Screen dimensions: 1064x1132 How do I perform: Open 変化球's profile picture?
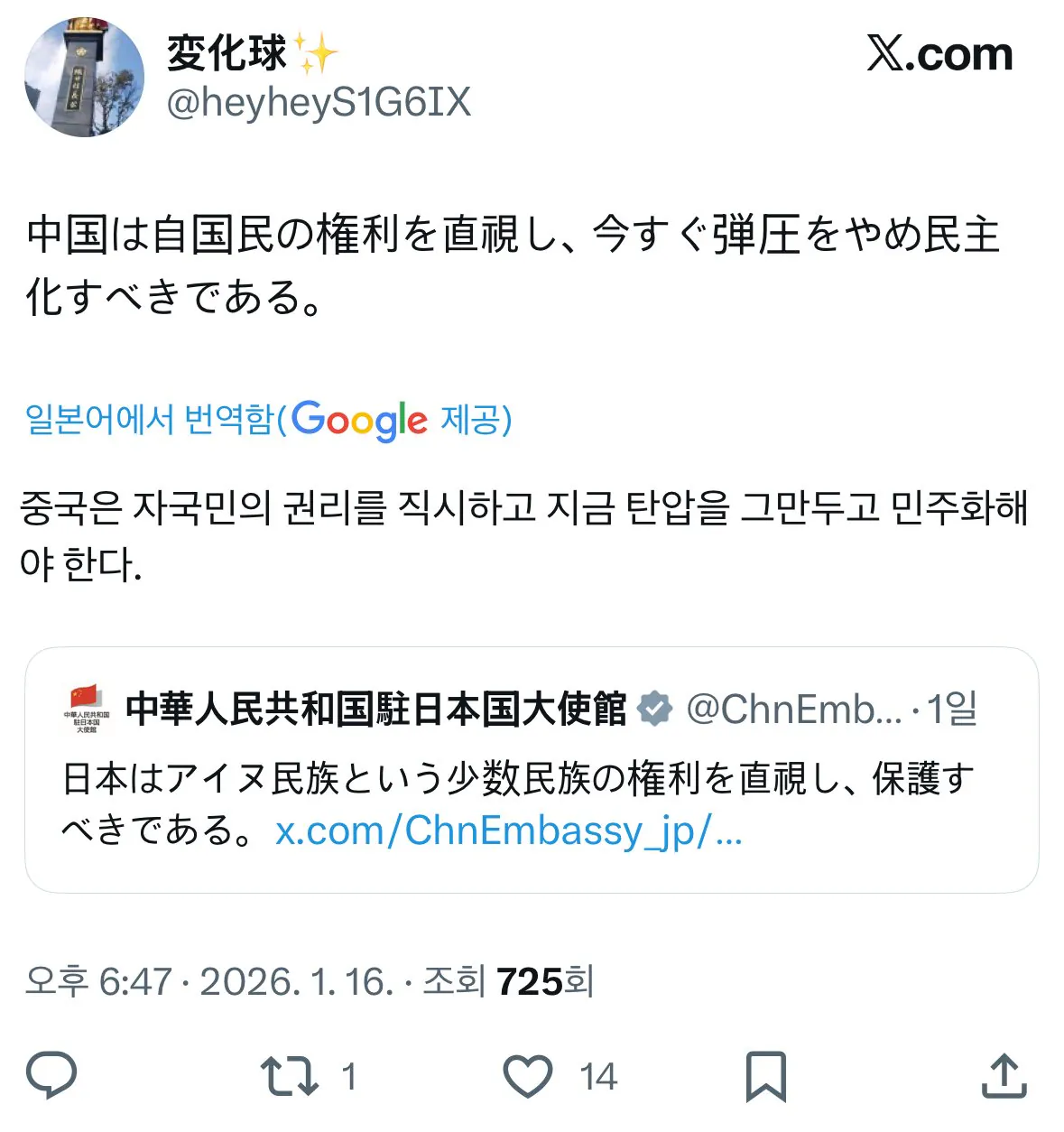(84, 78)
